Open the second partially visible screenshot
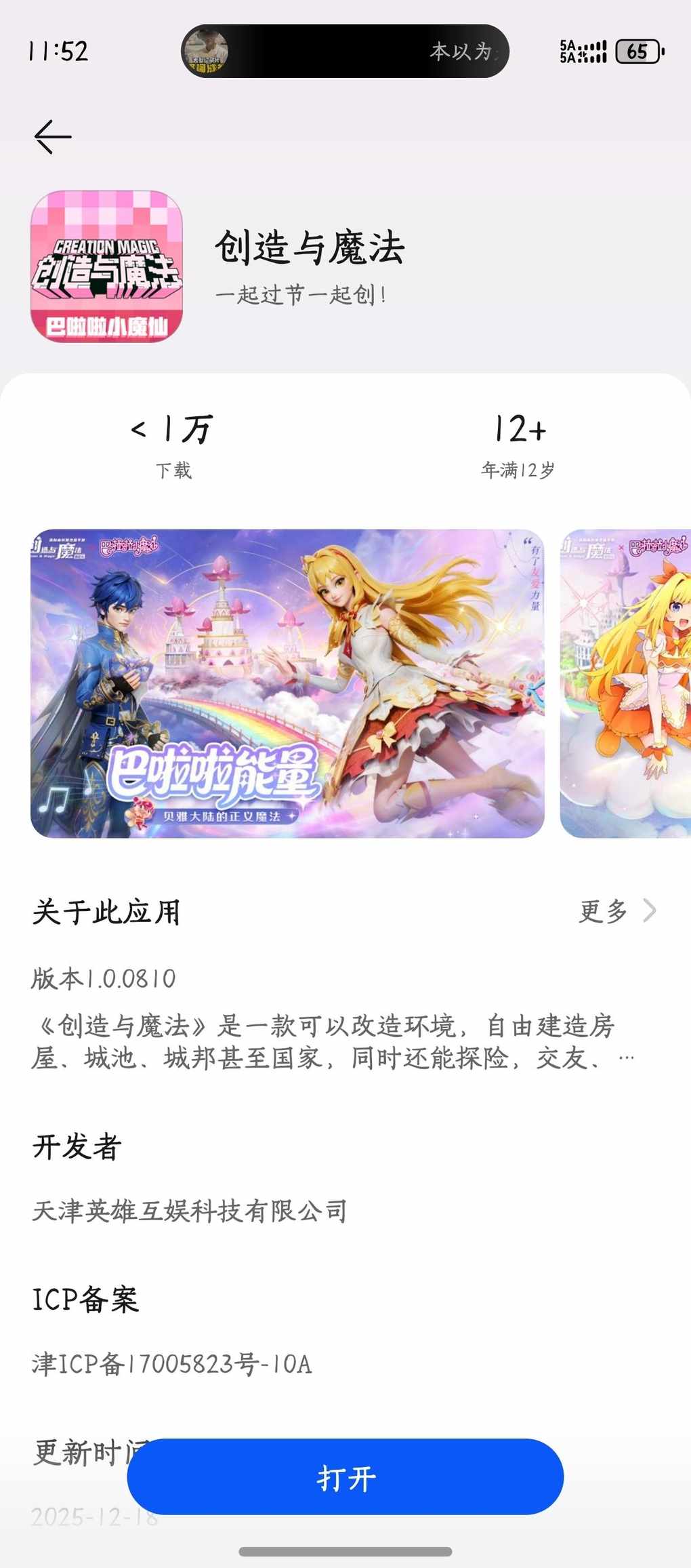Screen dimensions: 691x1568 point(626,683)
